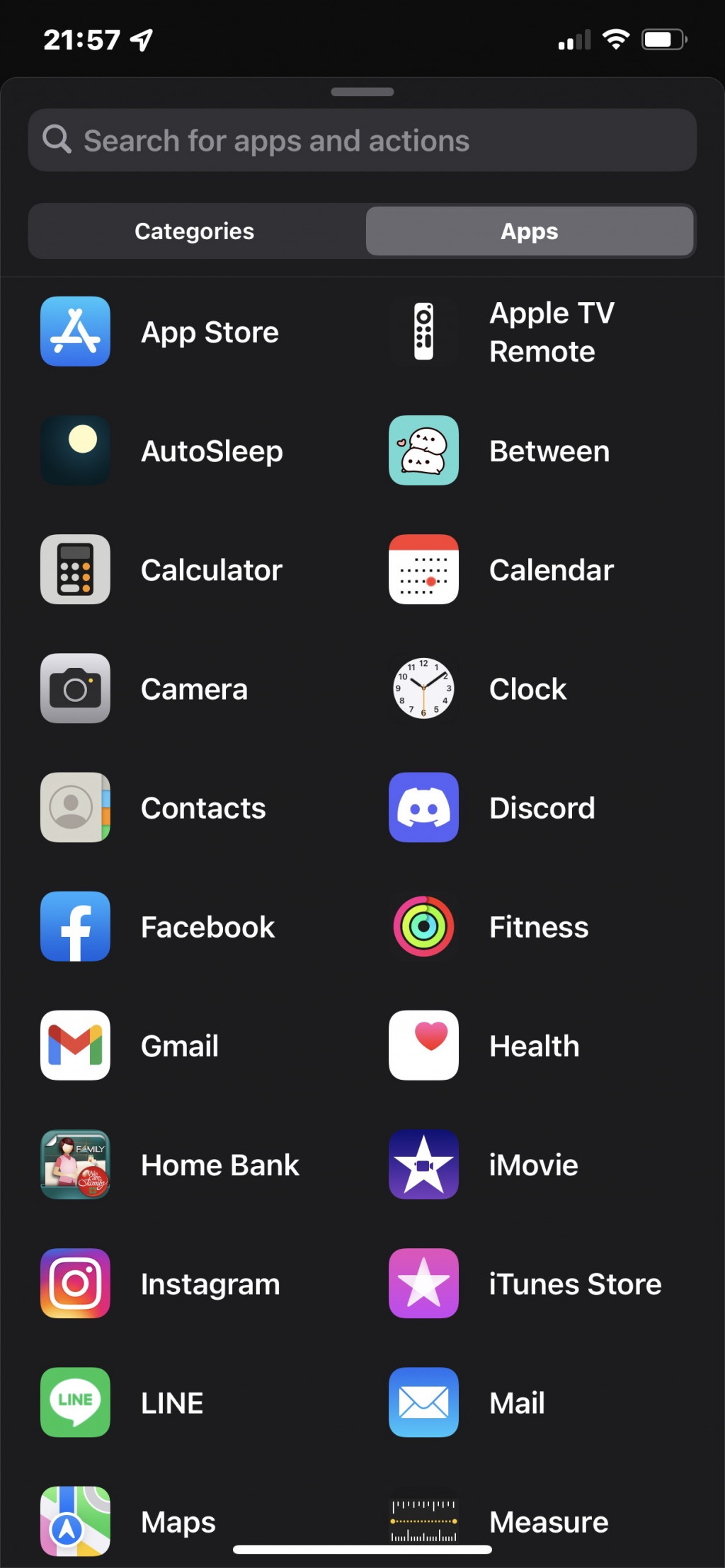
Task: Pick Instagram from the list
Action: [x=161, y=1283]
